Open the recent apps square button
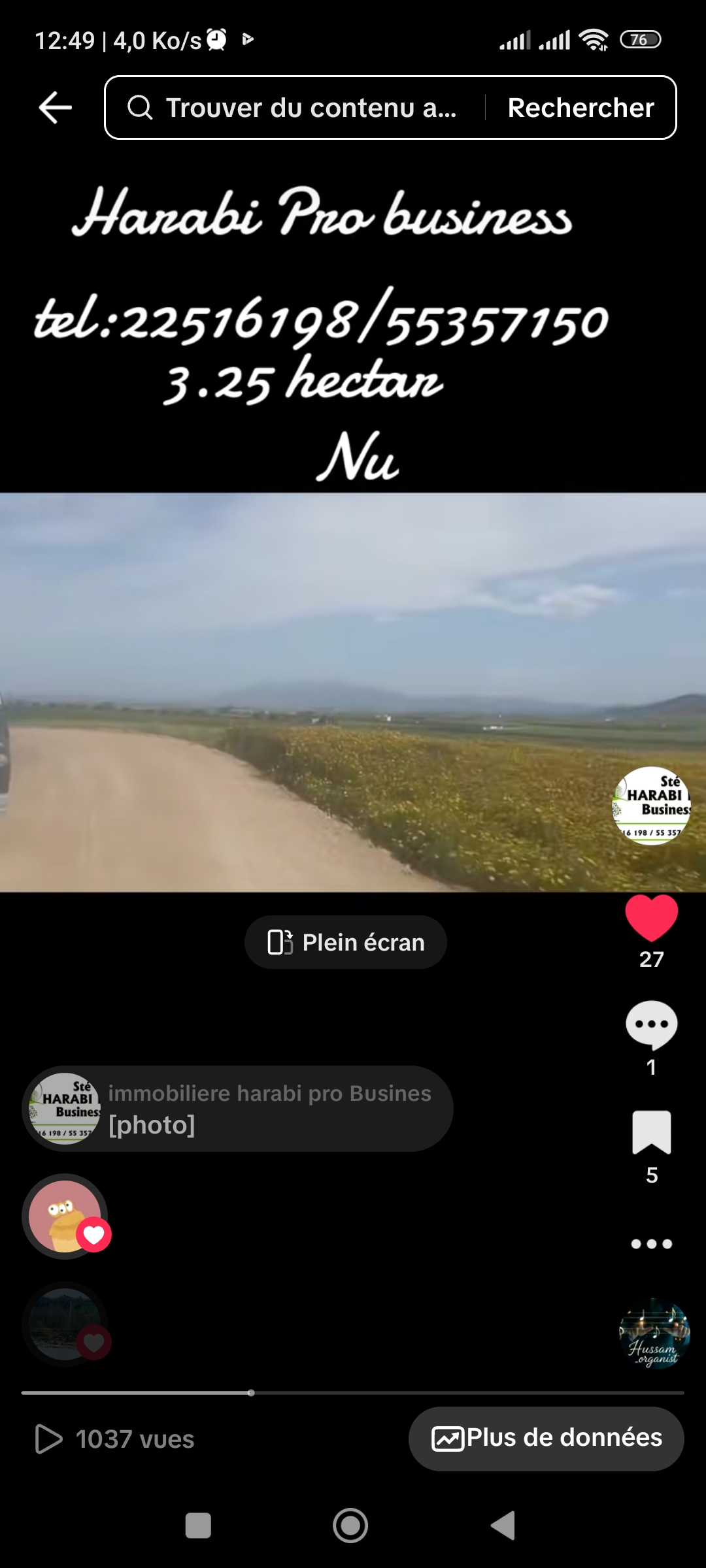Image resolution: width=706 pixels, height=1568 pixels. [198, 1526]
